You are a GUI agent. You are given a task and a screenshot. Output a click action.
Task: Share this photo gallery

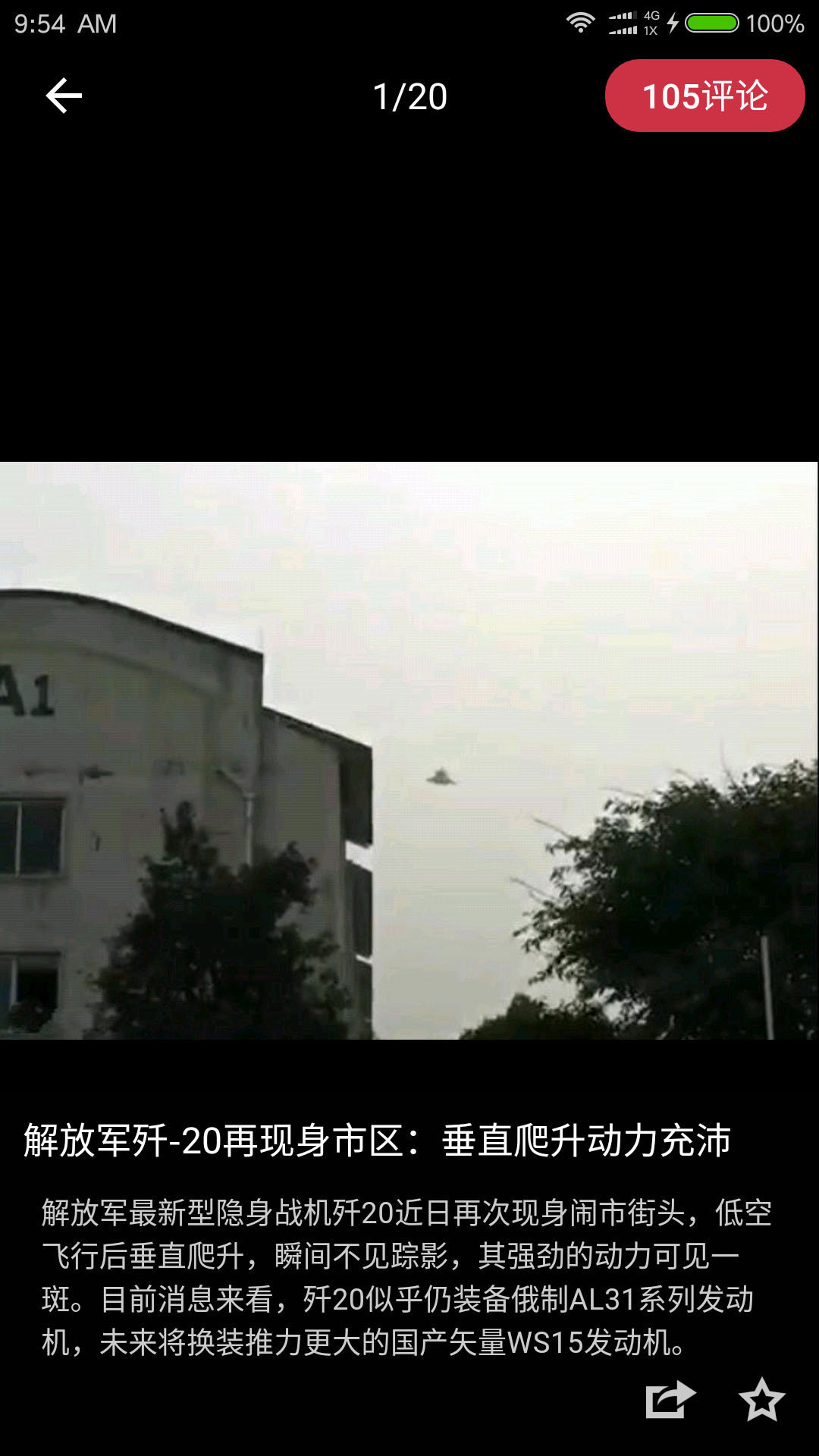670,1399
